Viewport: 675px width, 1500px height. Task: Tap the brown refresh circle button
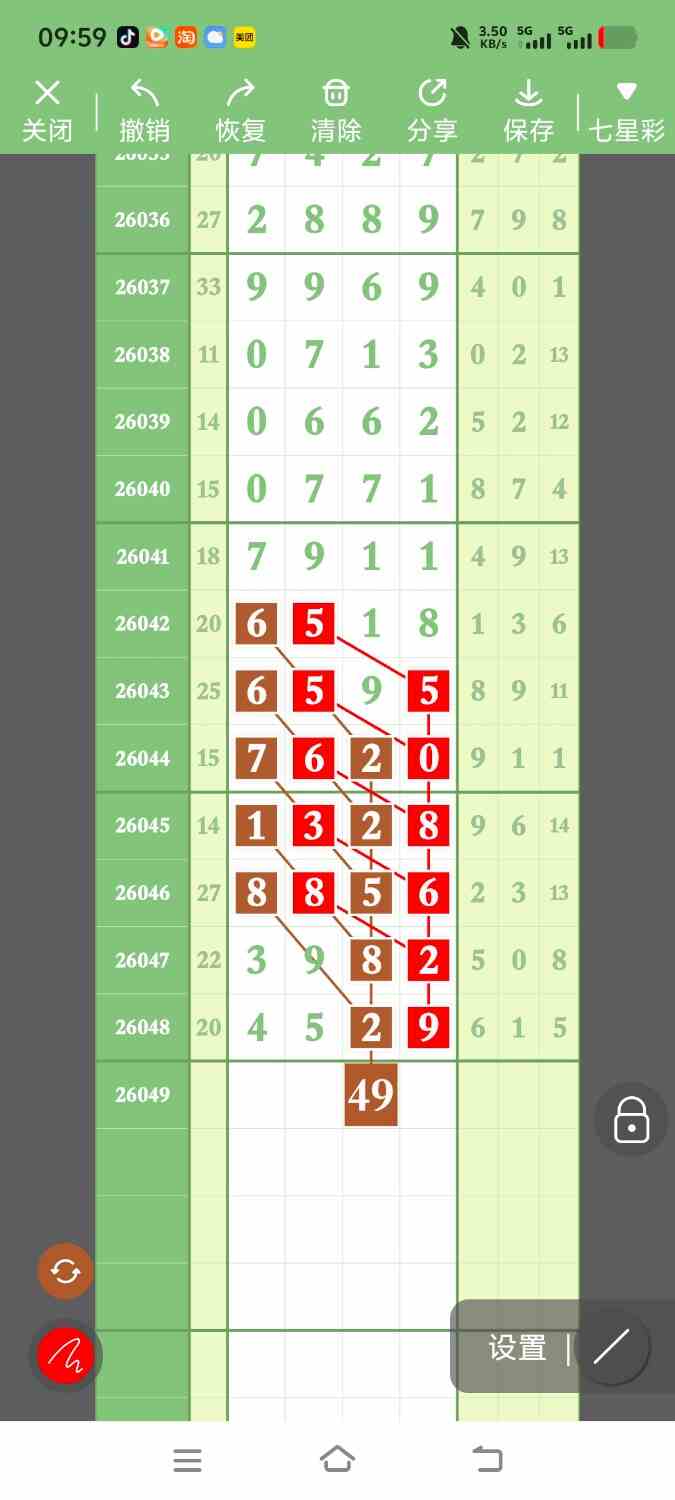65,1271
